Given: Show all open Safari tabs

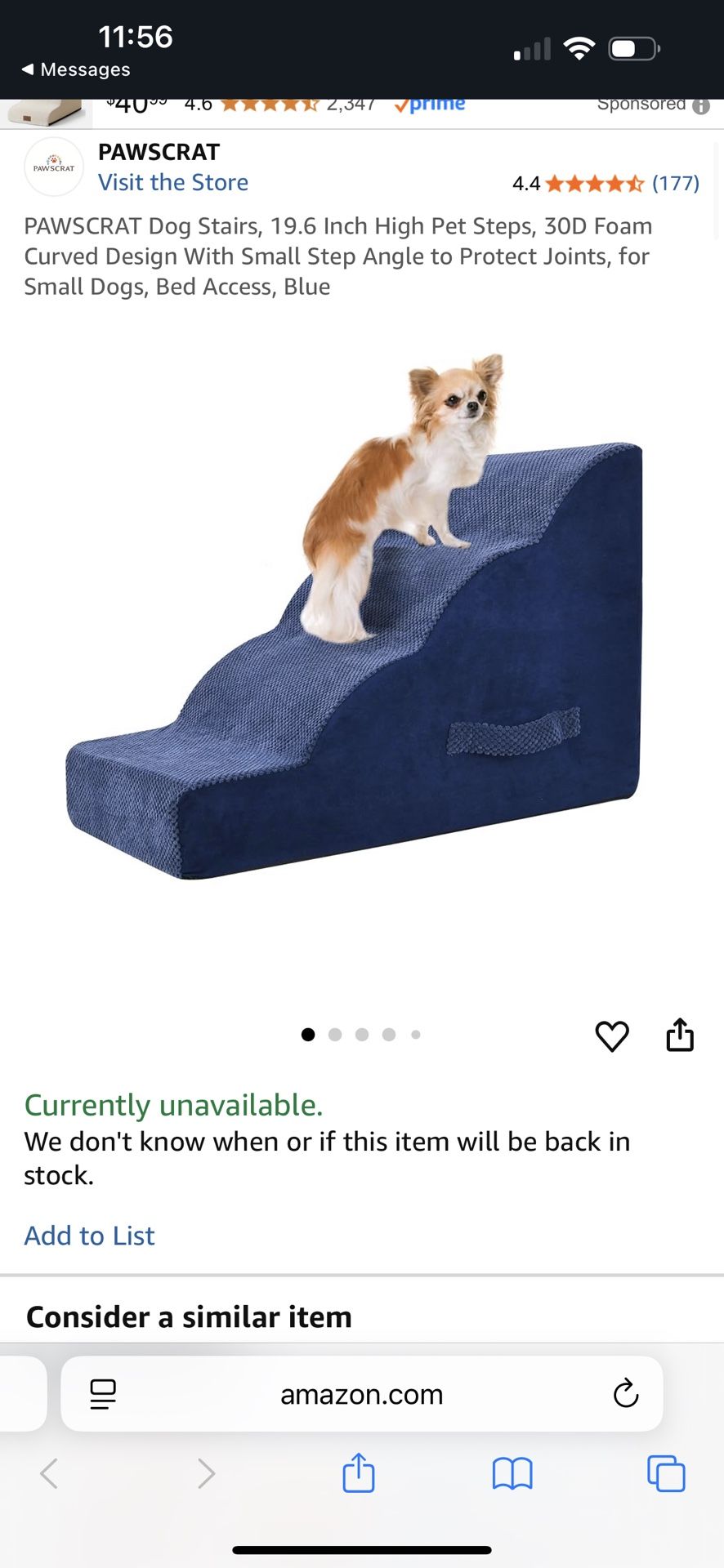Looking at the screenshot, I should coord(666,1474).
